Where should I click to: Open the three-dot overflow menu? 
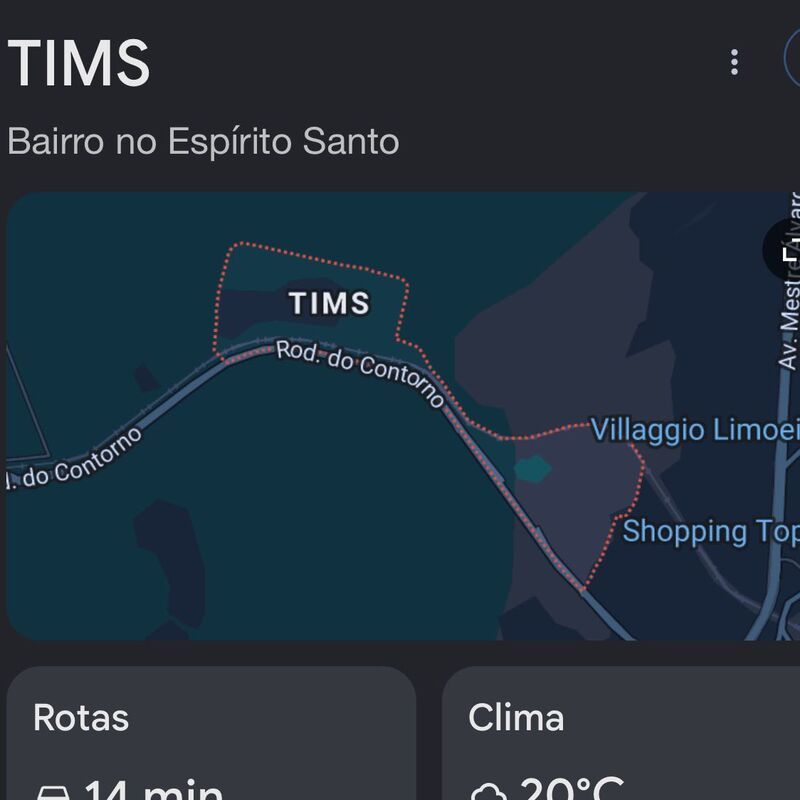point(734,62)
